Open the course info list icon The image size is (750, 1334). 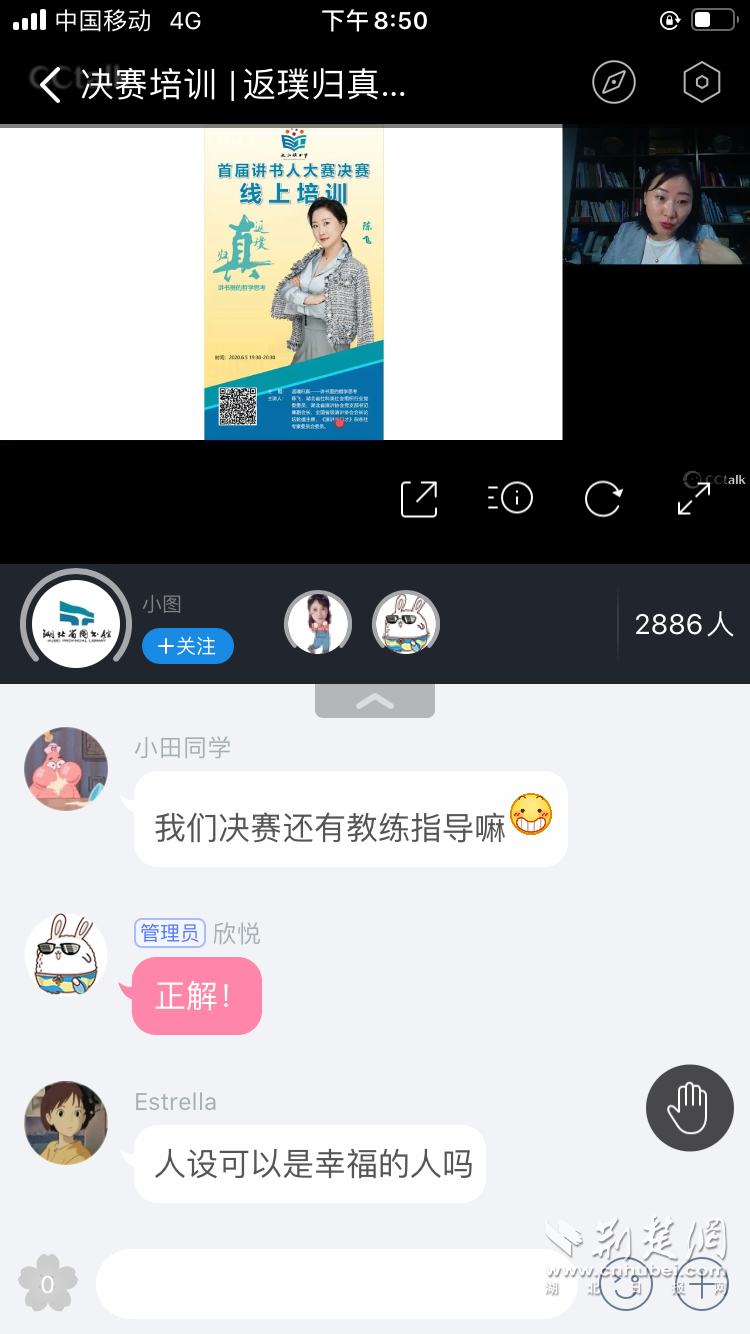510,497
